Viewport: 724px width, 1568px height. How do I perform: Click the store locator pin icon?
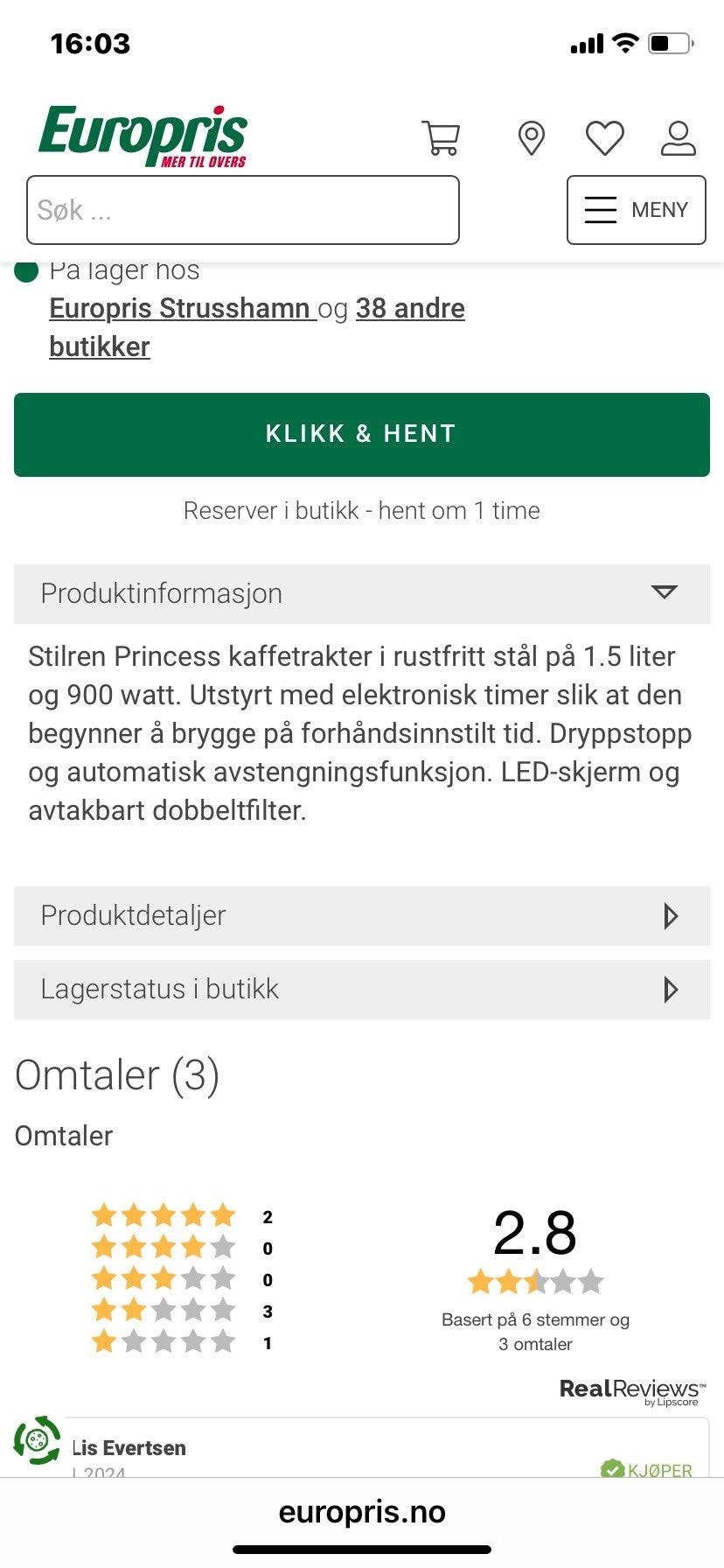(x=532, y=137)
